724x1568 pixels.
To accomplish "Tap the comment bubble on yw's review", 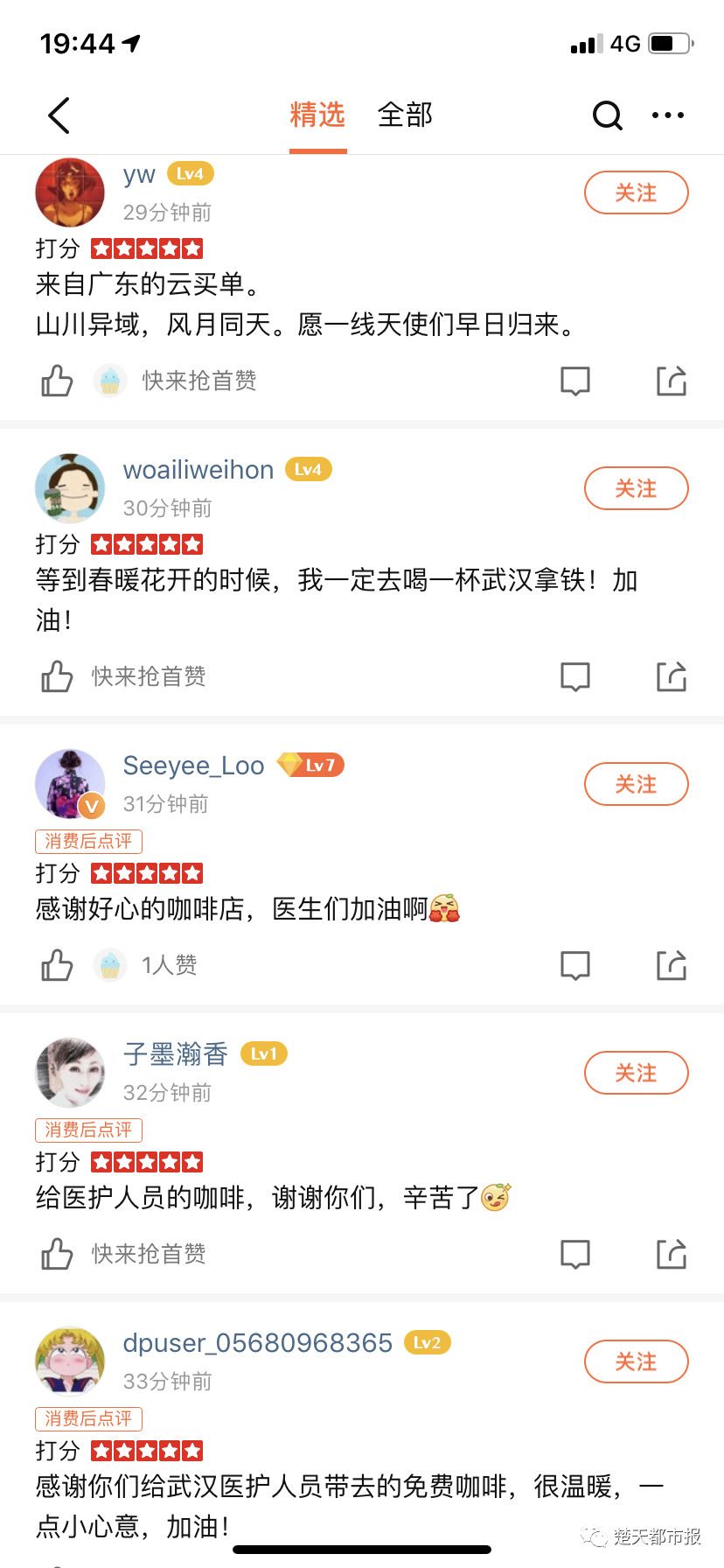I will coord(575,381).
